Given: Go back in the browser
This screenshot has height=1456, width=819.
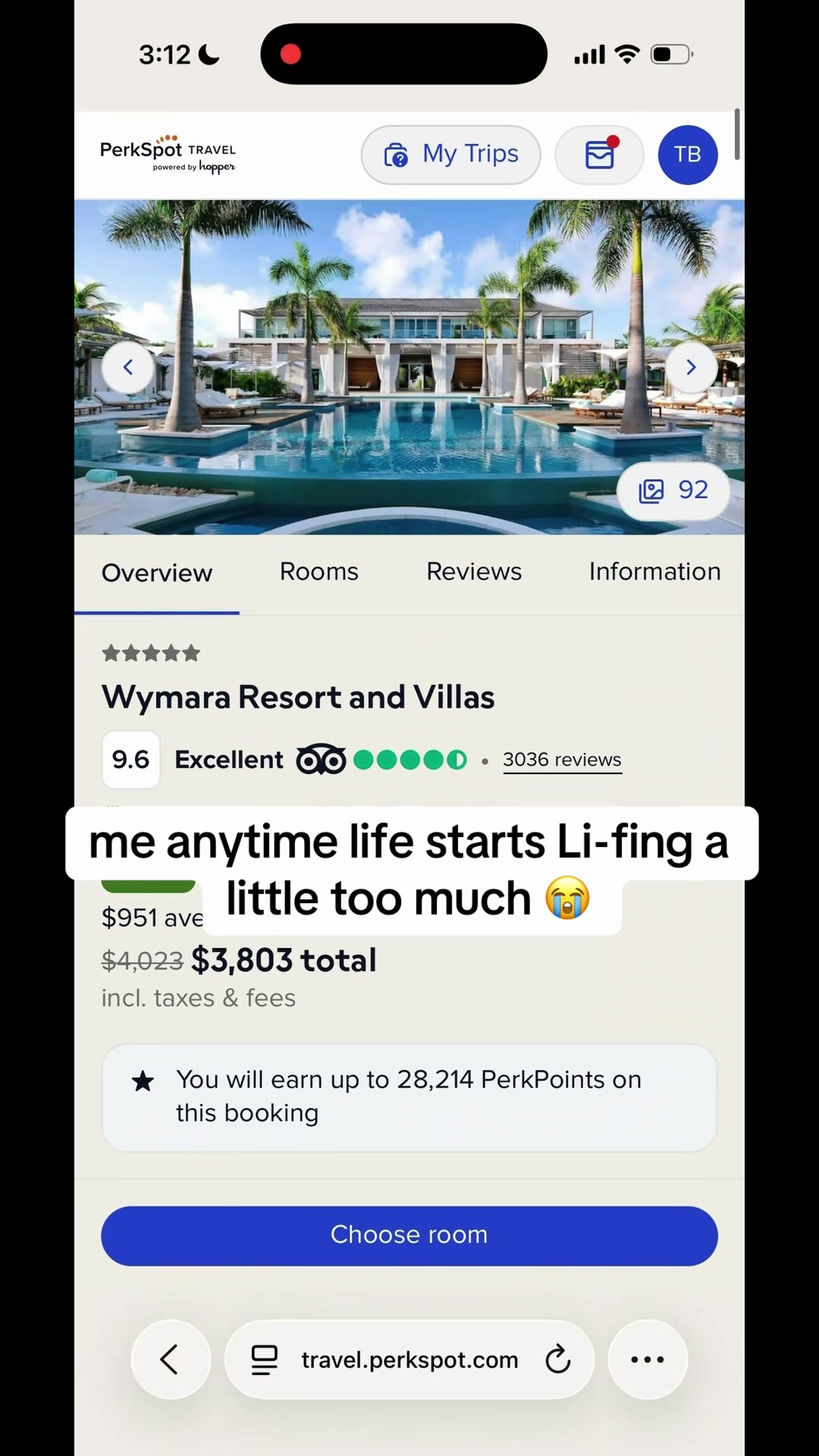Looking at the screenshot, I should point(171,1360).
